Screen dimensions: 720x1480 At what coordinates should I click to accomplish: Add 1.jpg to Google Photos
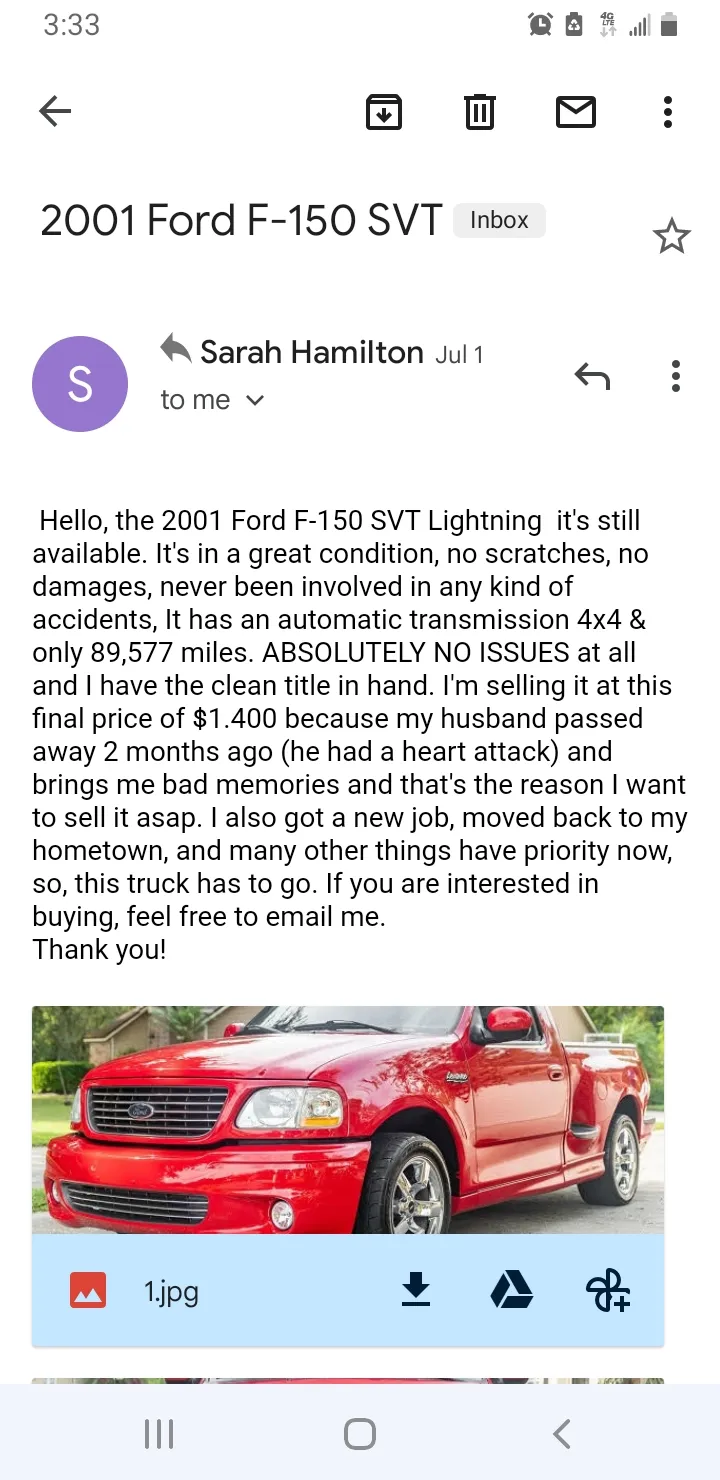608,1291
